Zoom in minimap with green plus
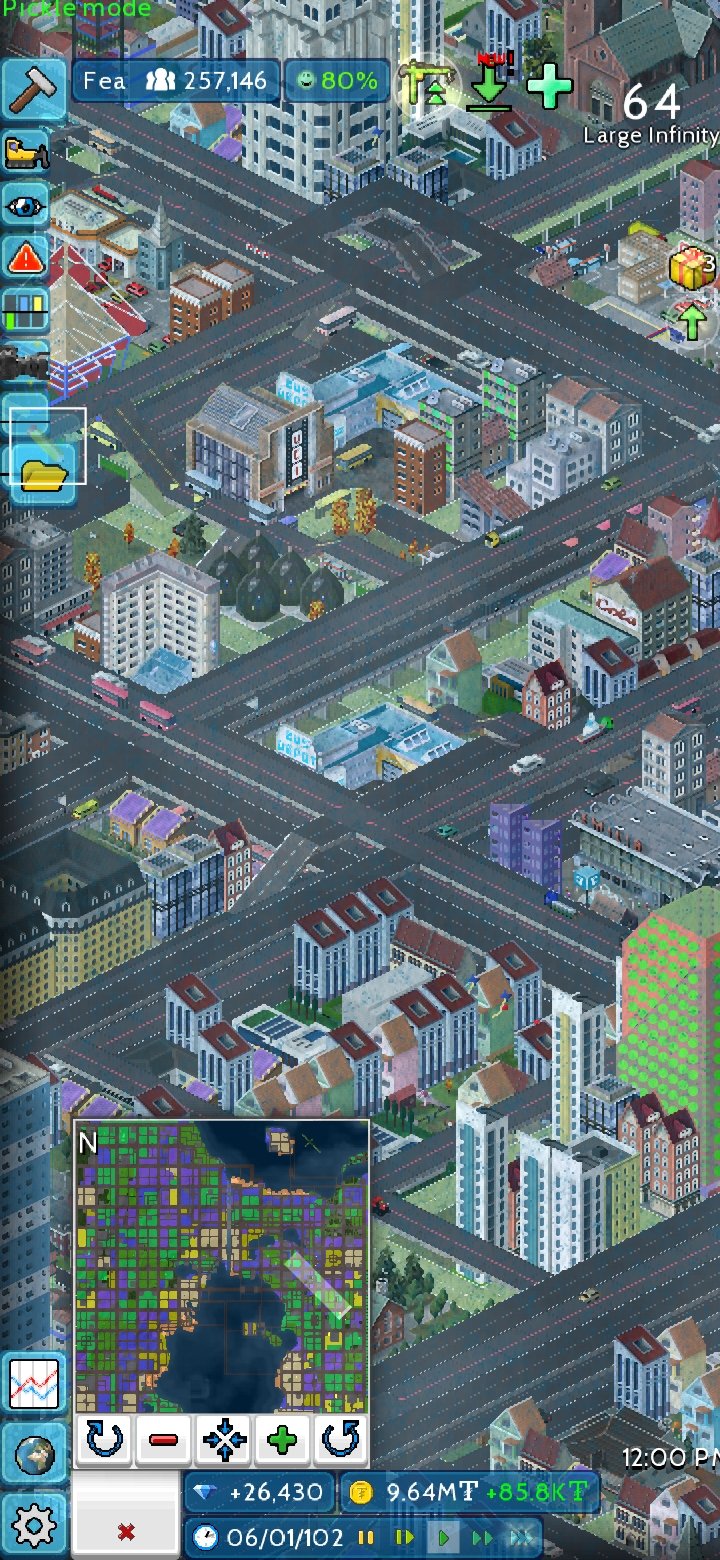Screen dimensions: 720x1560 (283, 1440)
